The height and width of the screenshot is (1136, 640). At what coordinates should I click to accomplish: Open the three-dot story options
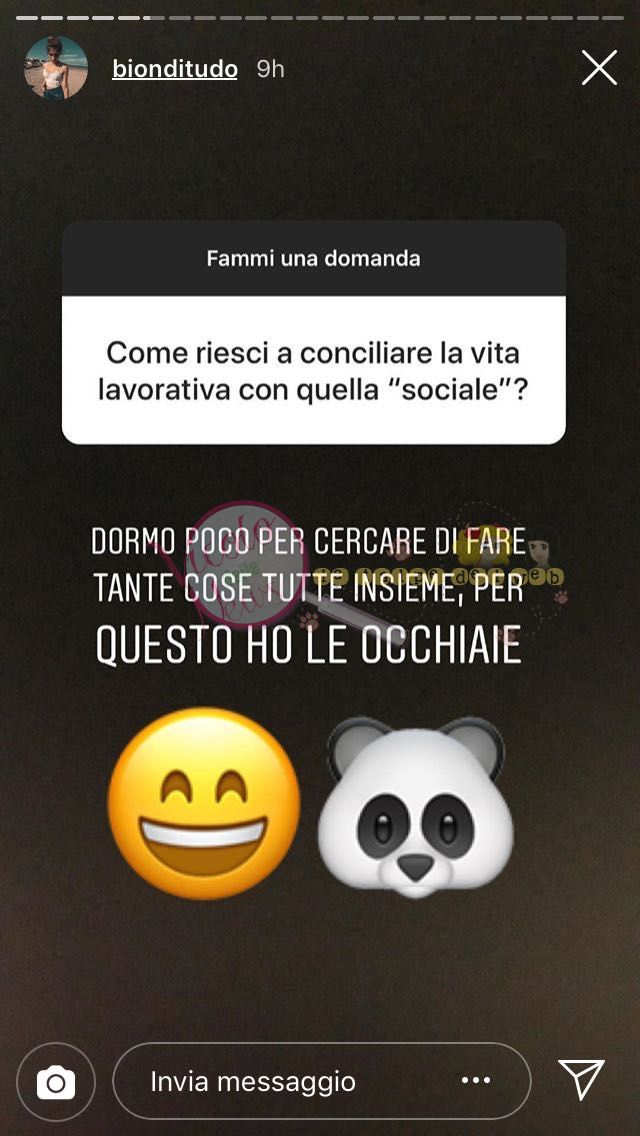[475, 1081]
